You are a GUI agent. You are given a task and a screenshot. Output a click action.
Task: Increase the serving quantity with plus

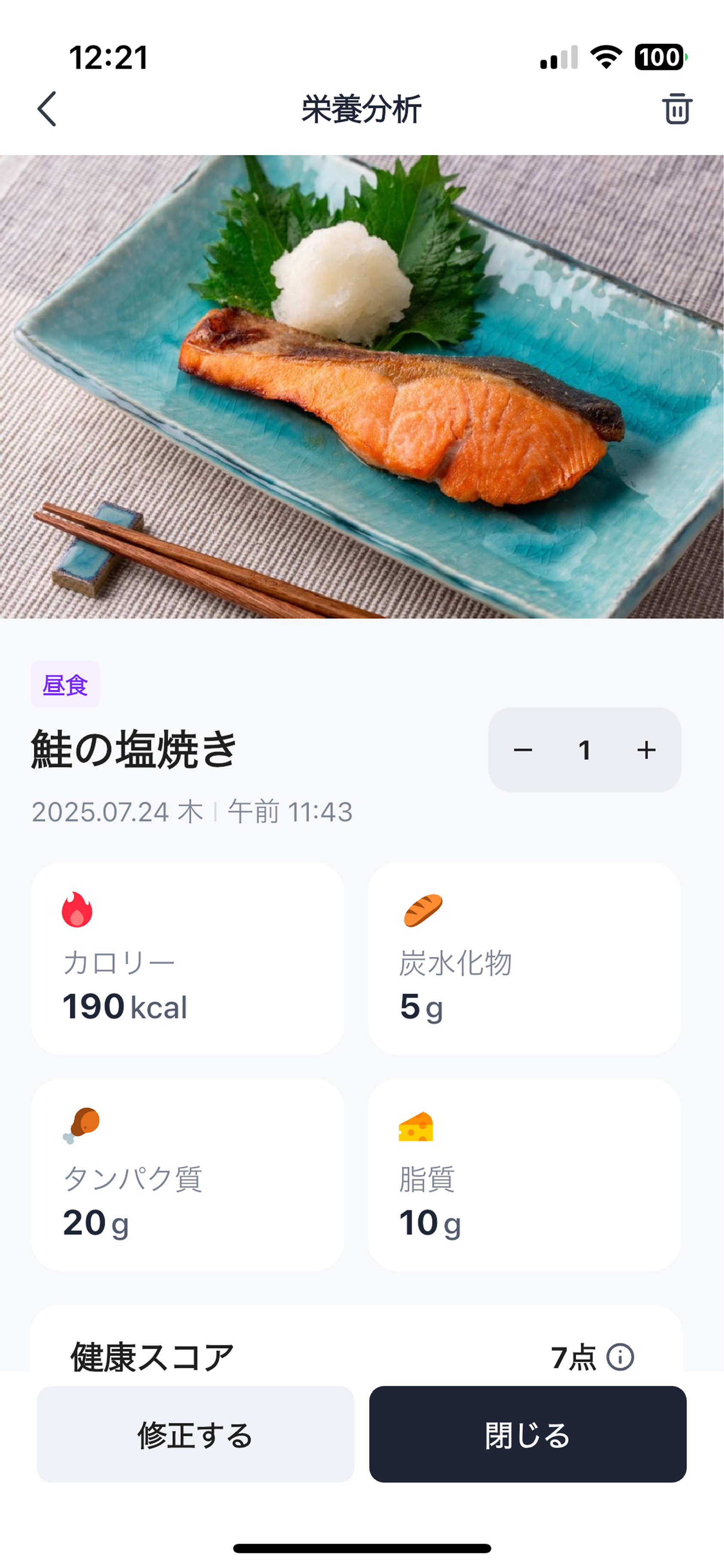pyautogui.click(x=646, y=750)
